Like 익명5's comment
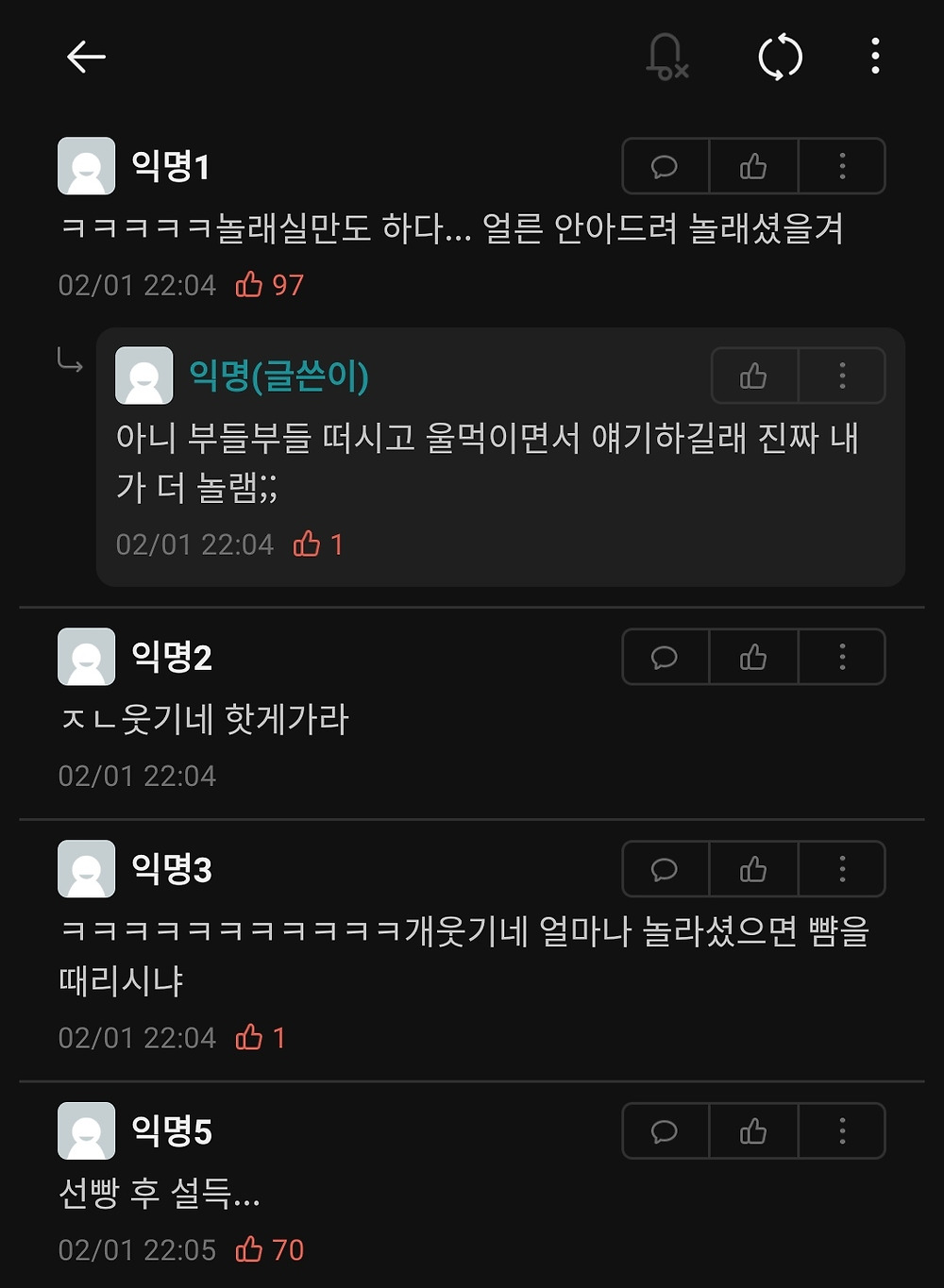 pyautogui.click(x=753, y=1131)
